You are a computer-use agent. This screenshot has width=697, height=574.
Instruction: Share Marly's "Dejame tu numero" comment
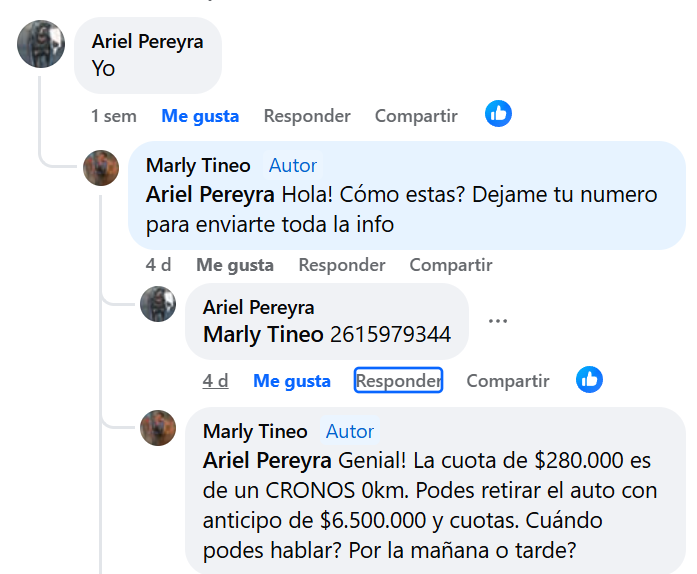click(x=451, y=265)
